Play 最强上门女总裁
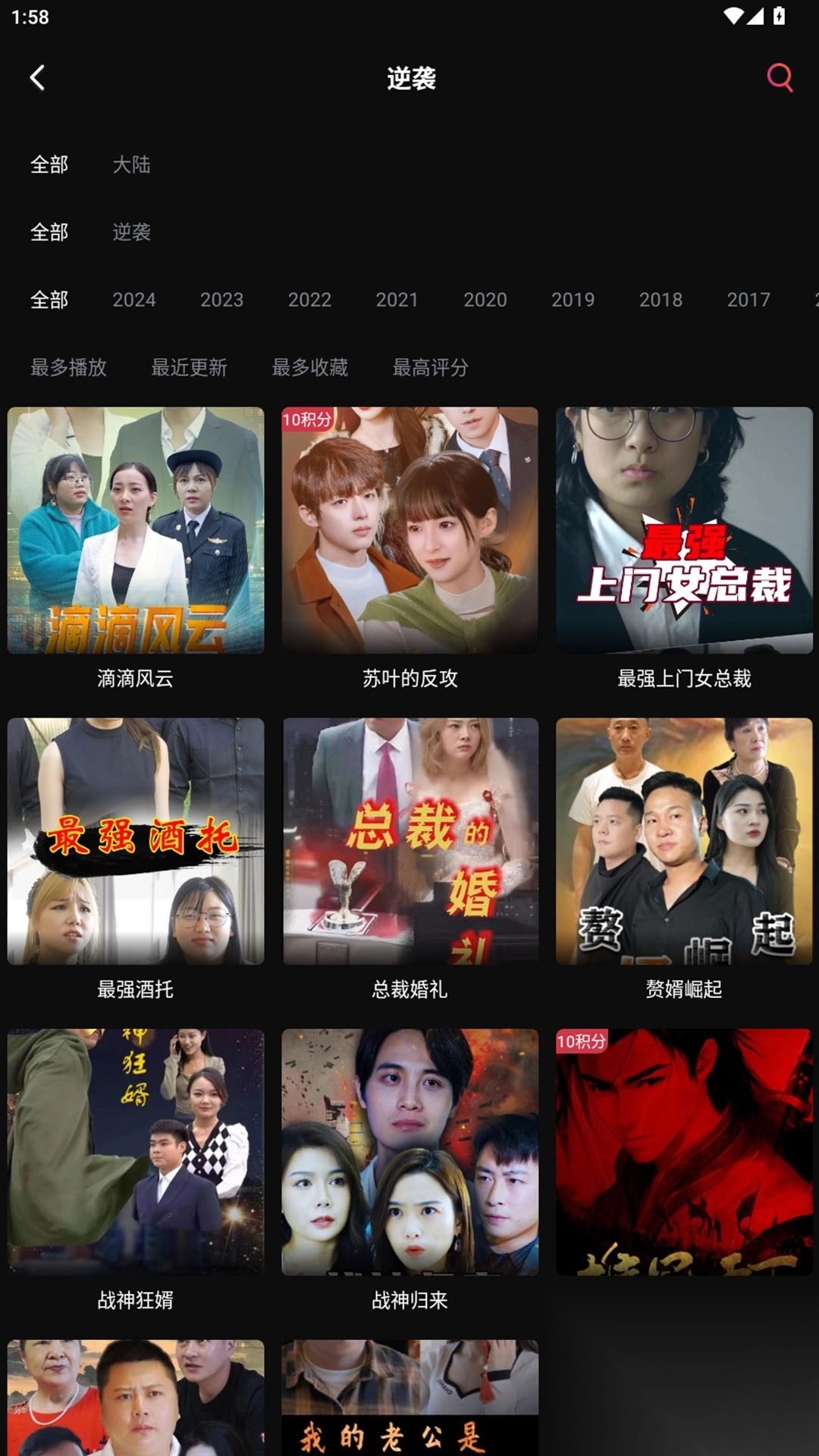The width and height of the screenshot is (819, 1456). (x=682, y=531)
